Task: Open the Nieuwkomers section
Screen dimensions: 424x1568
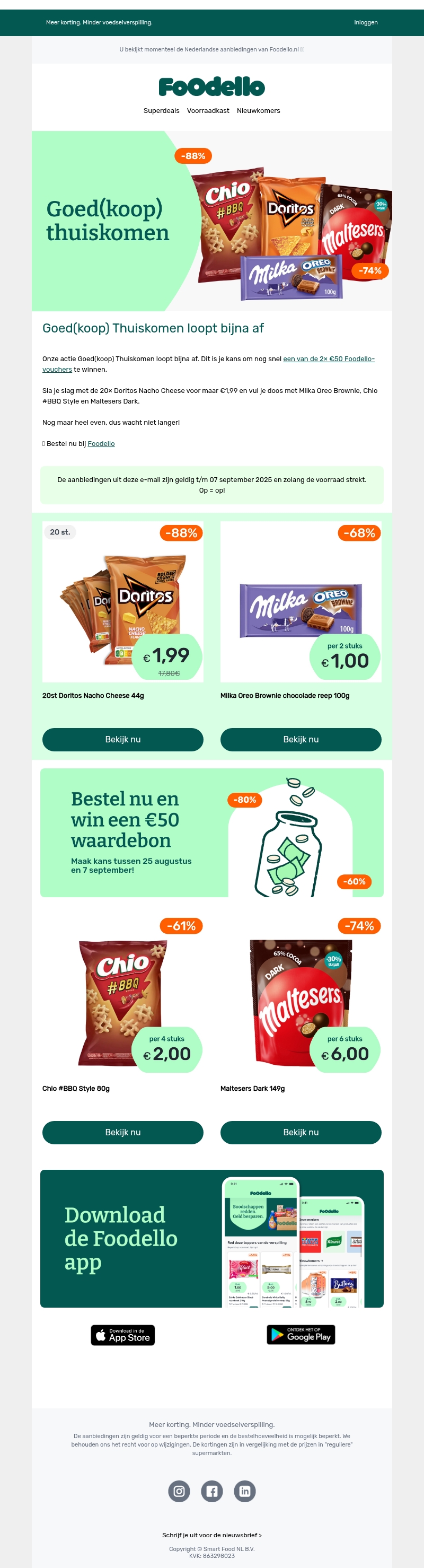Action: pos(259,111)
